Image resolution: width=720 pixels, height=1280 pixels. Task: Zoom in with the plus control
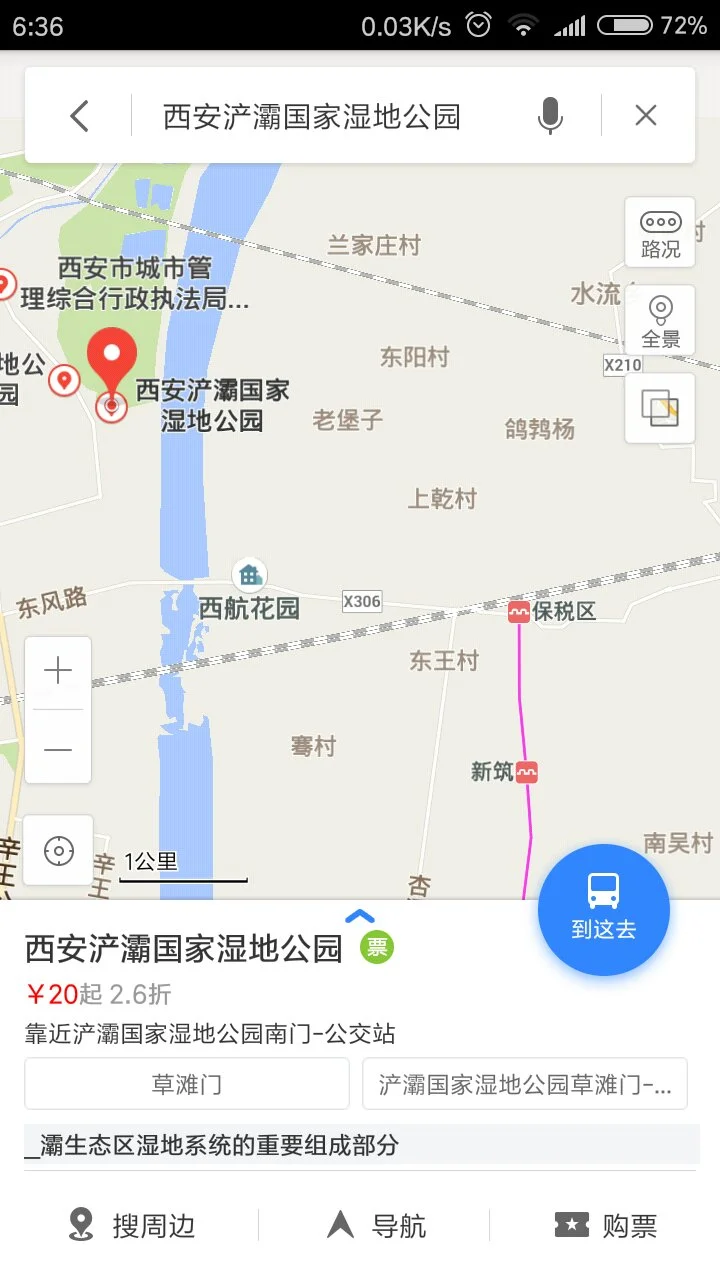click(x=57, y=669)
